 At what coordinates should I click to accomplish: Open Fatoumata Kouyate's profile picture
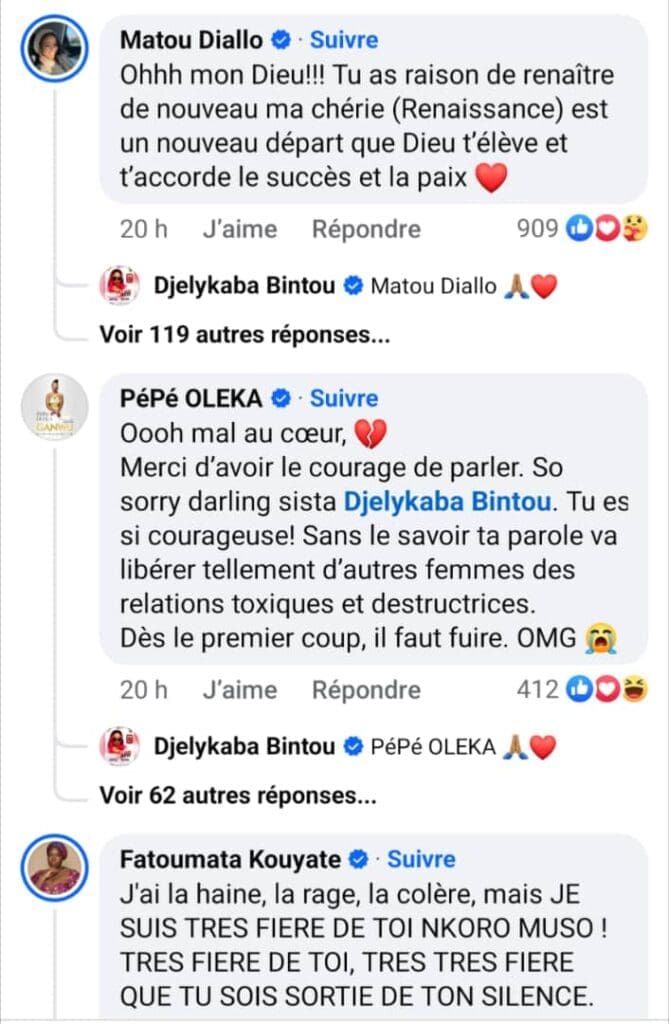55,868
